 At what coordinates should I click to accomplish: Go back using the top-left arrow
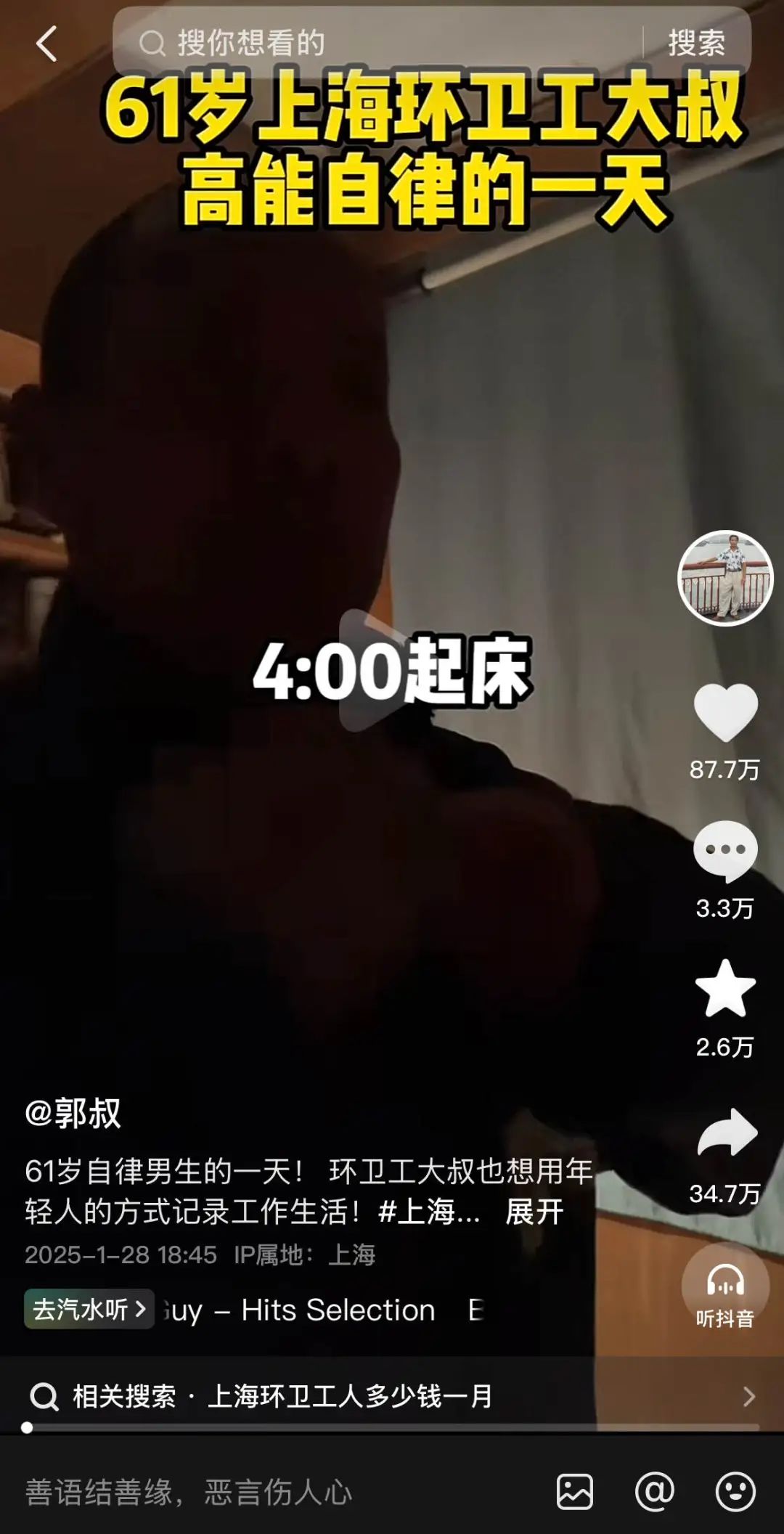pos(46,44)
